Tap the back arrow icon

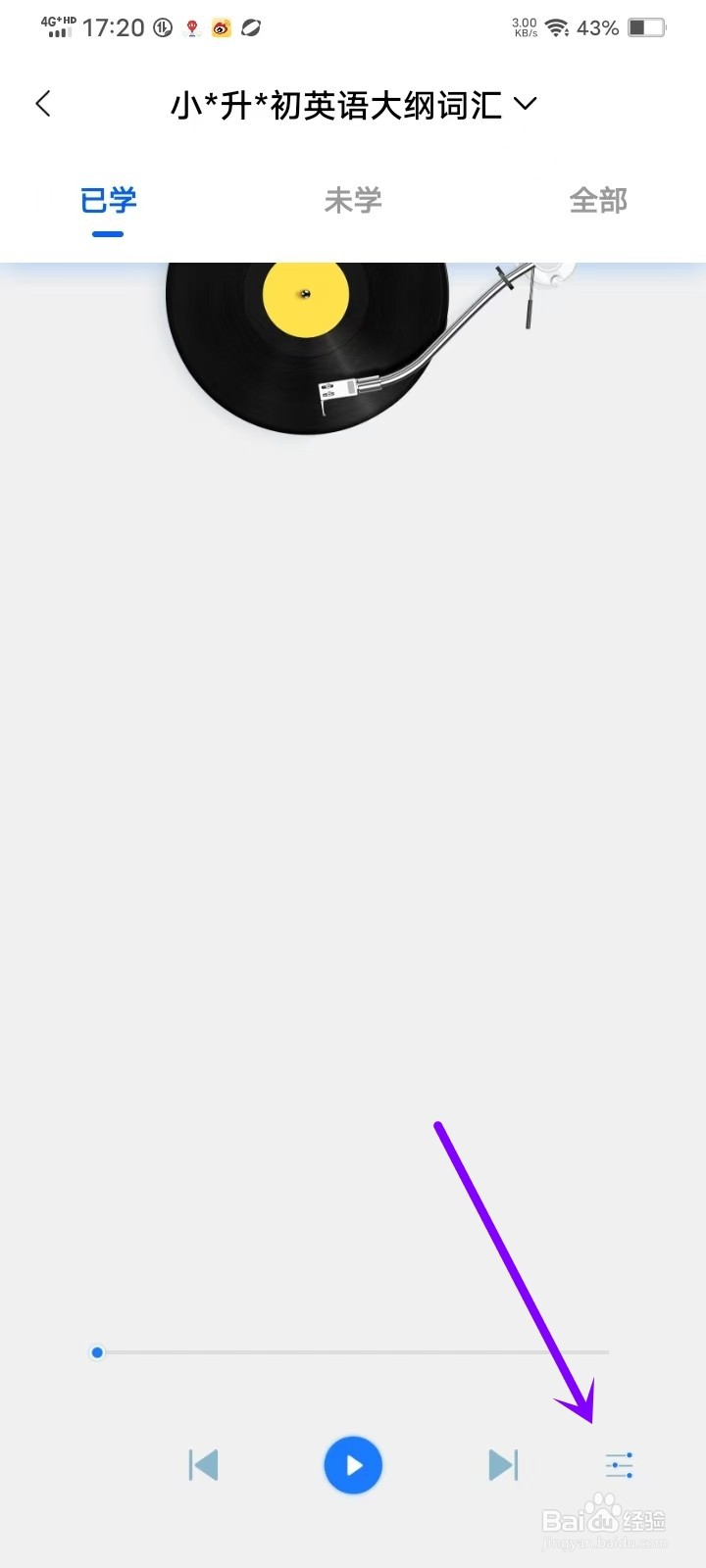(x=43, y=103)
